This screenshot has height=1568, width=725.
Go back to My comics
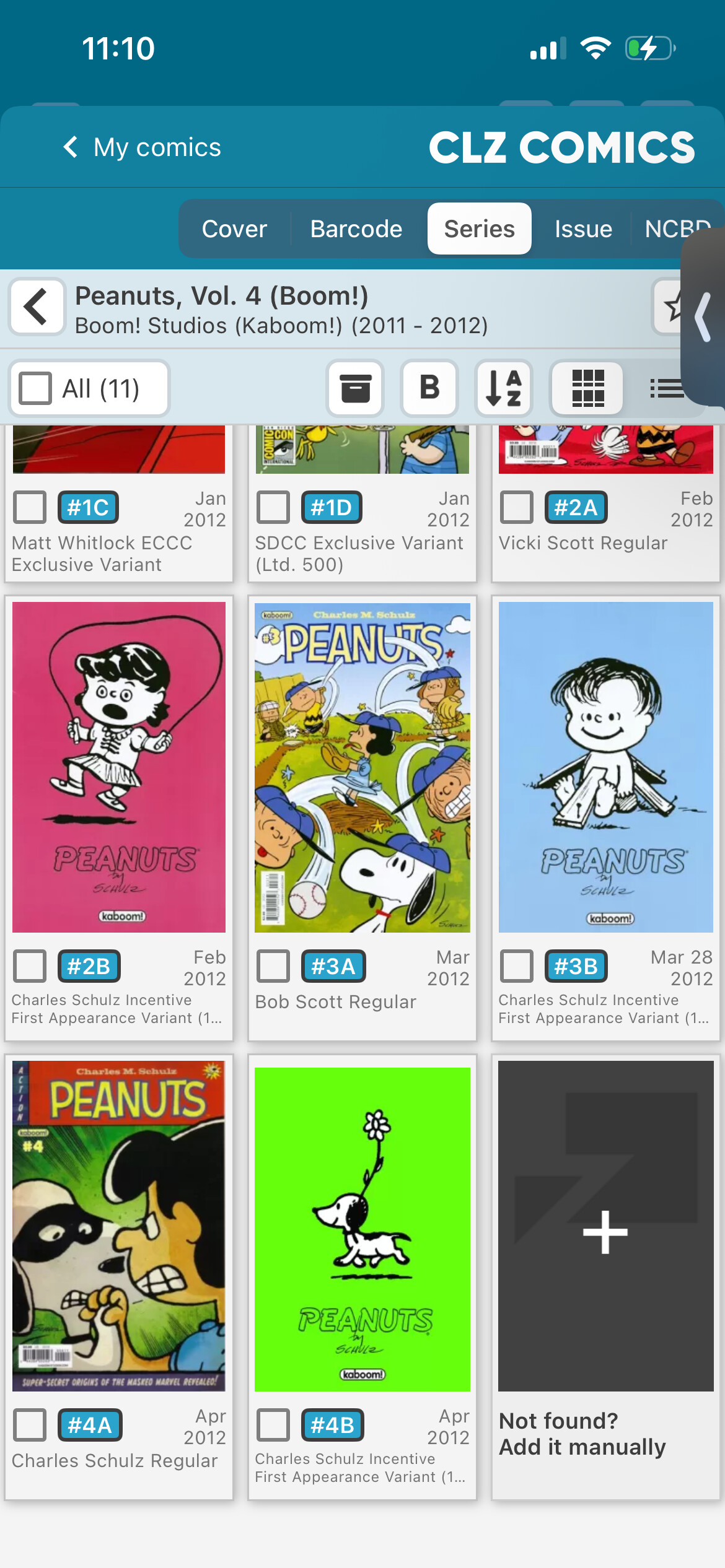click(x=143, y=147)
